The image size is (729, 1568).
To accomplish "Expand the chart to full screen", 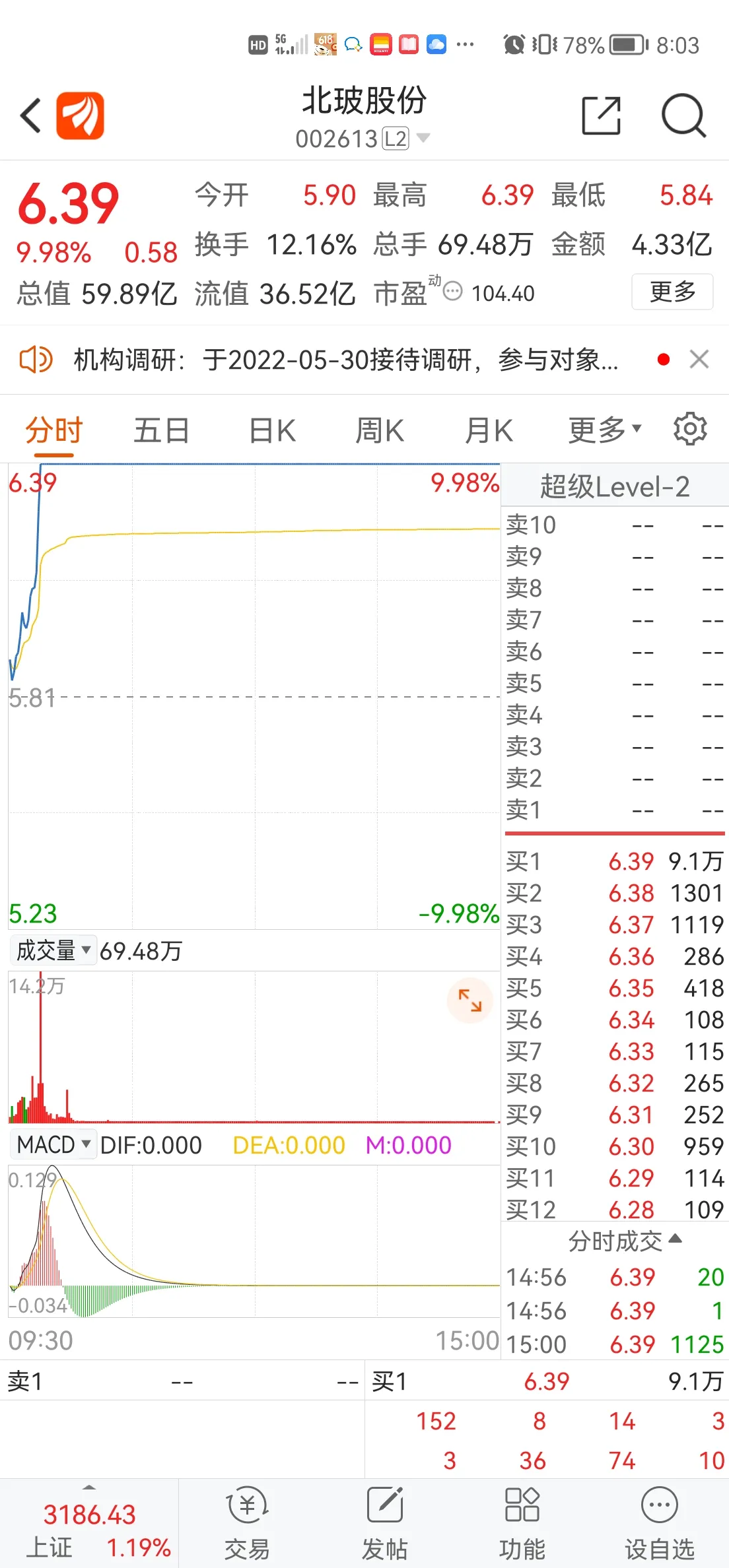I will tap(470, 1000).
